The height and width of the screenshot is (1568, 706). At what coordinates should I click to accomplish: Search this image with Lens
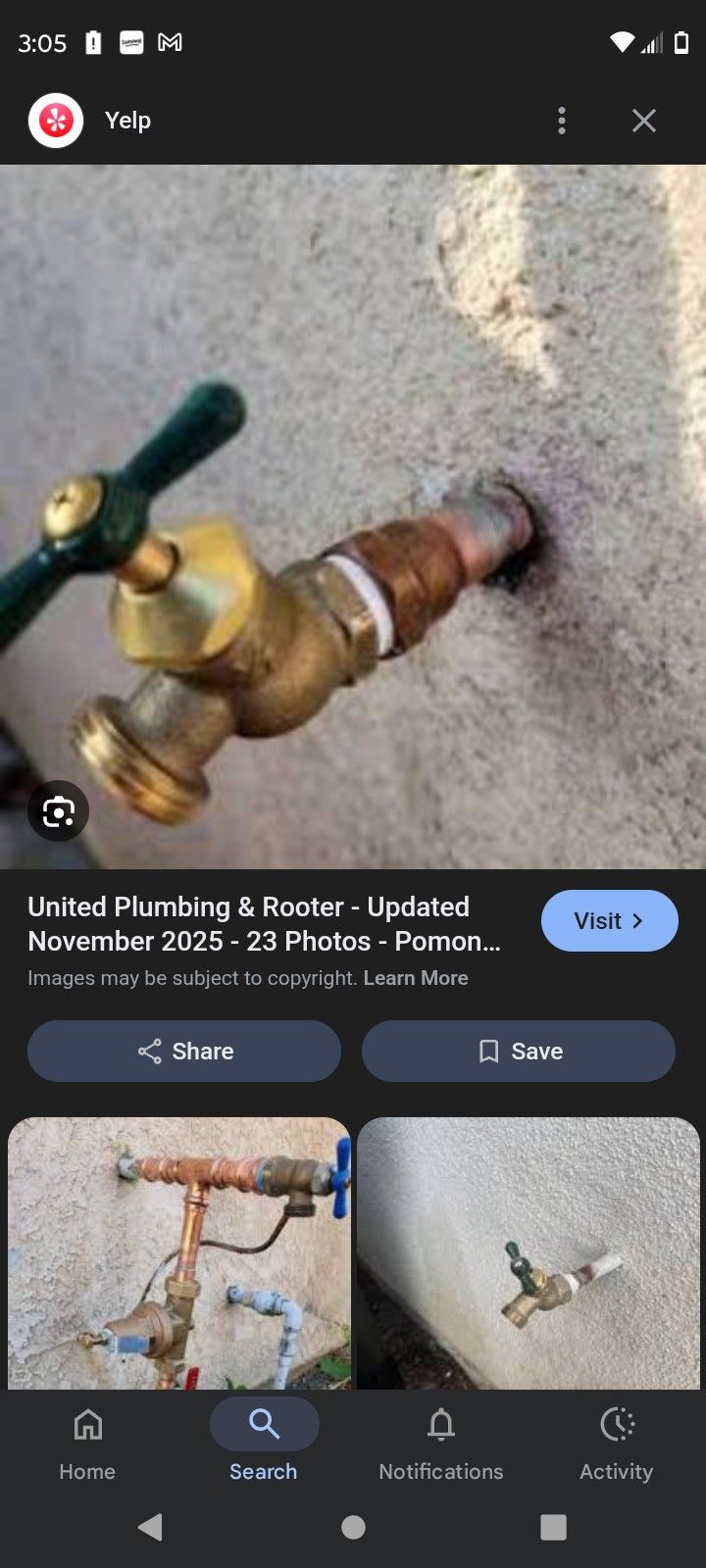pyautogui.click(x=58, y=811)
